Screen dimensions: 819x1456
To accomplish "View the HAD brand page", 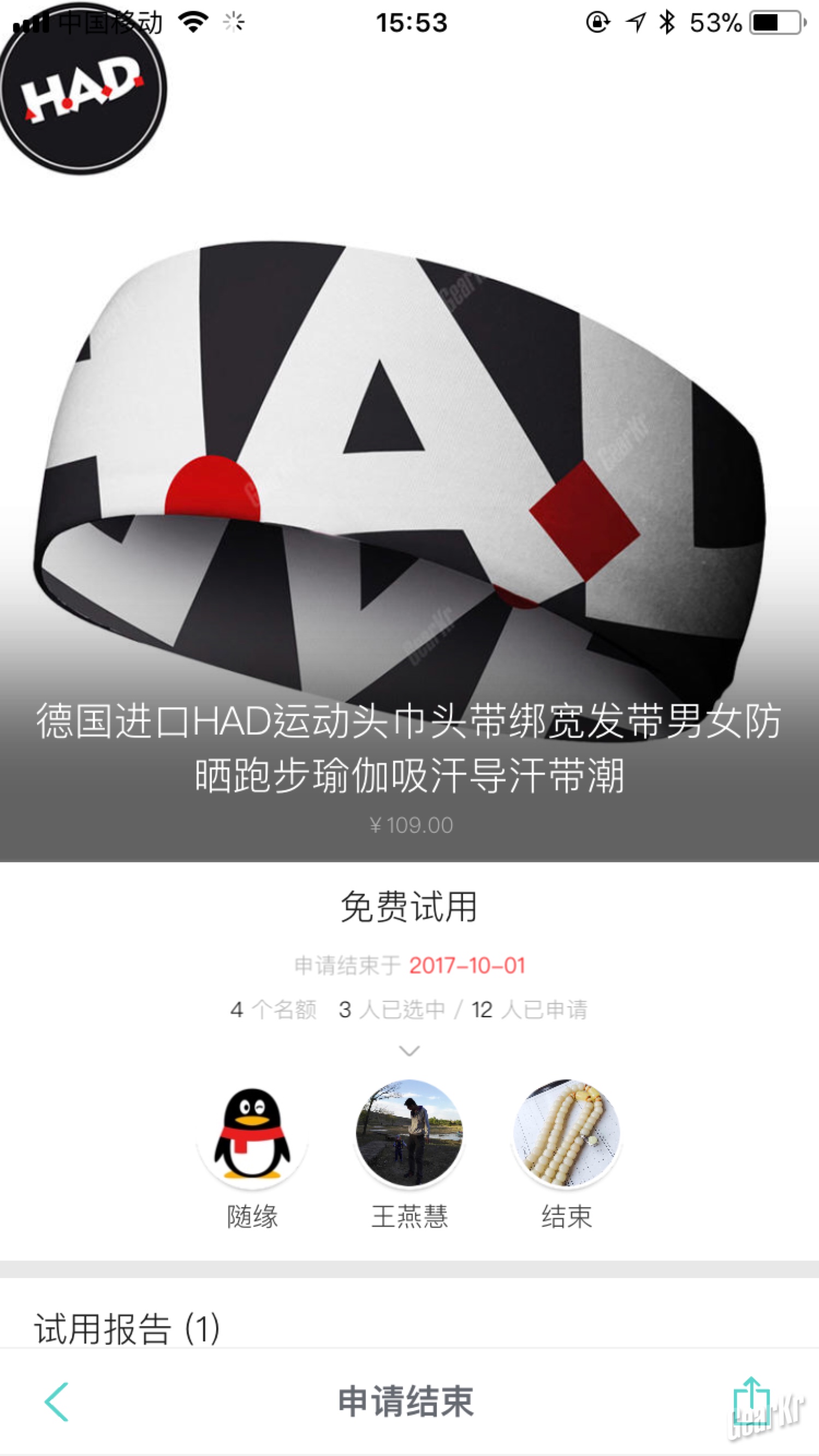I will click(82, 89).
